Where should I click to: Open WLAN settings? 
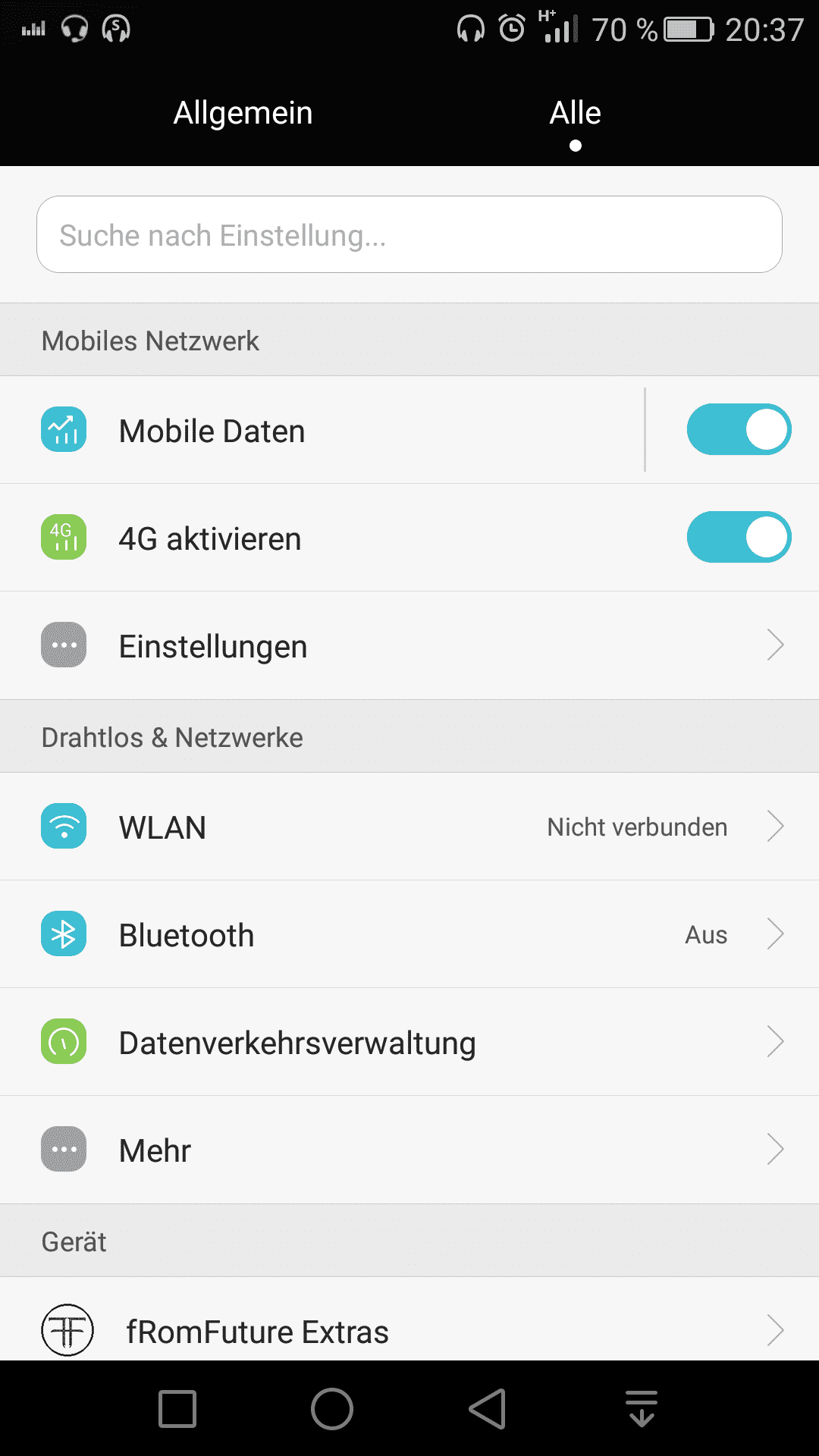[409, 827]
